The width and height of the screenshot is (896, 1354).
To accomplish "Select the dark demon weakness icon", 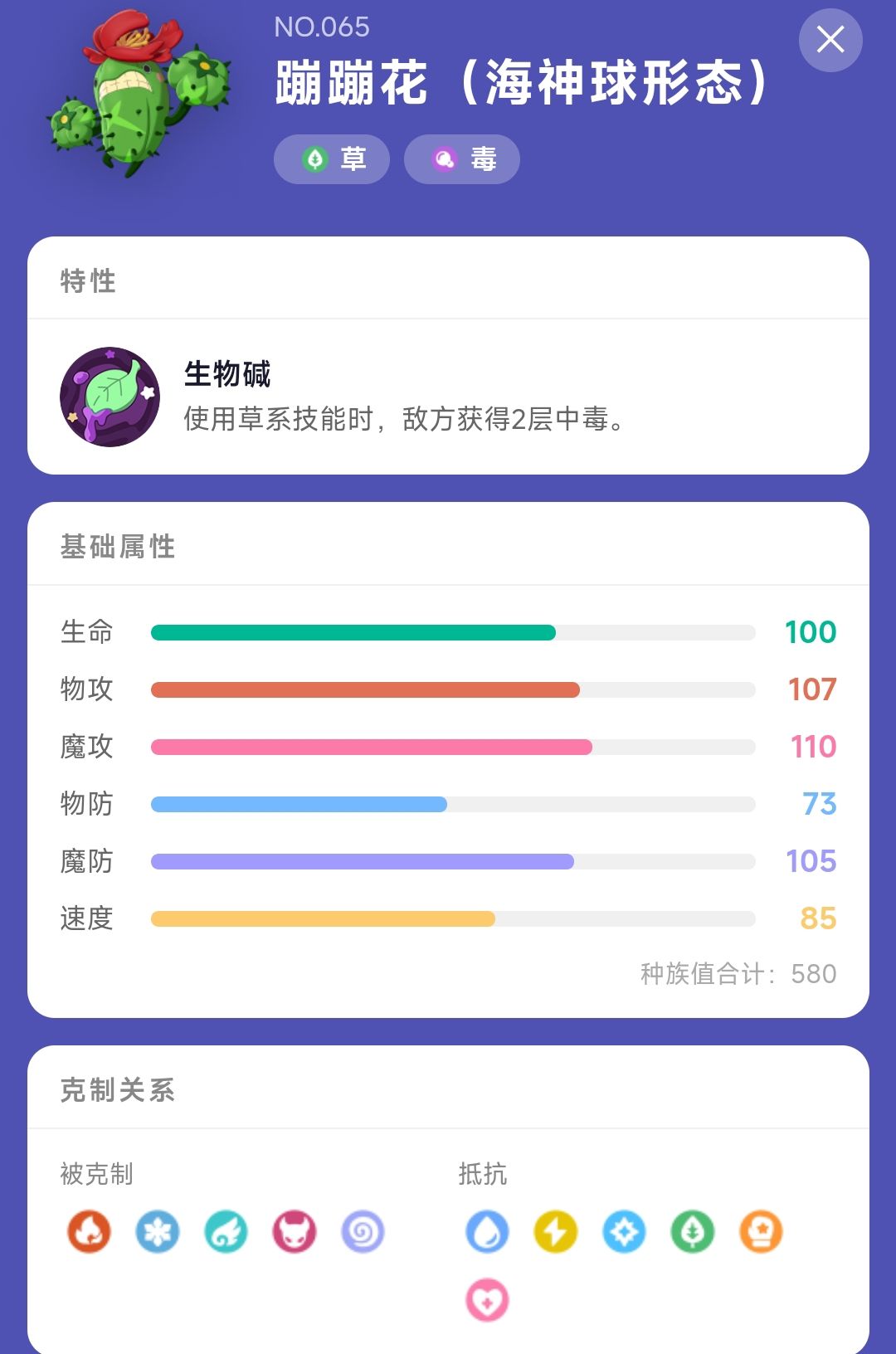I will (x=293, y=1233).
